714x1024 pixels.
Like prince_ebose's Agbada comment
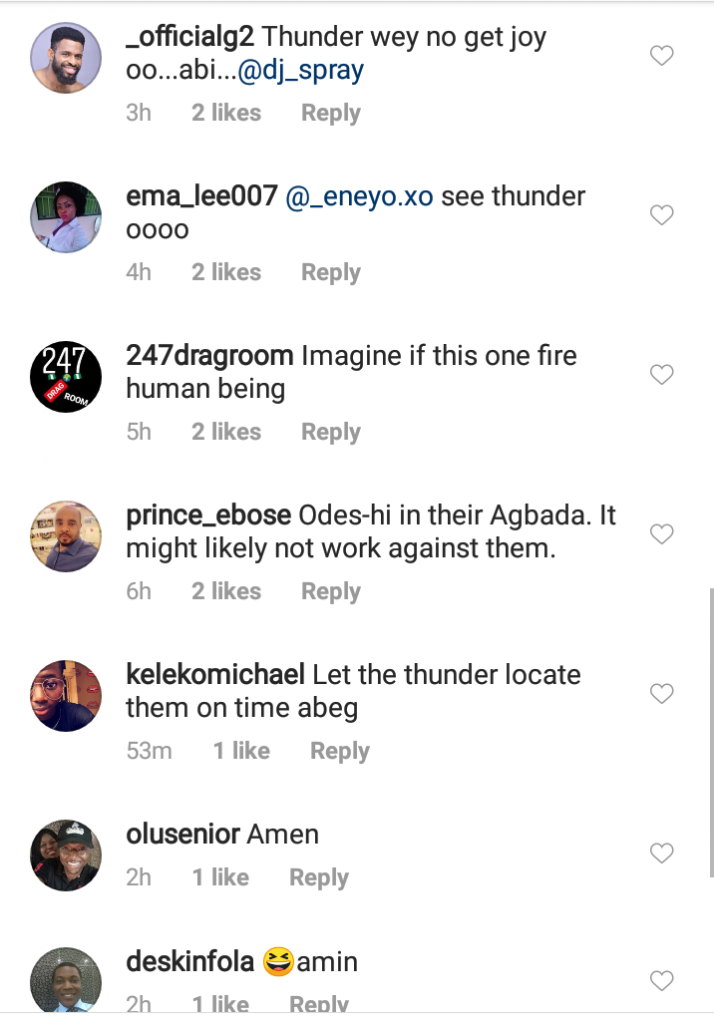click(662, 535)
